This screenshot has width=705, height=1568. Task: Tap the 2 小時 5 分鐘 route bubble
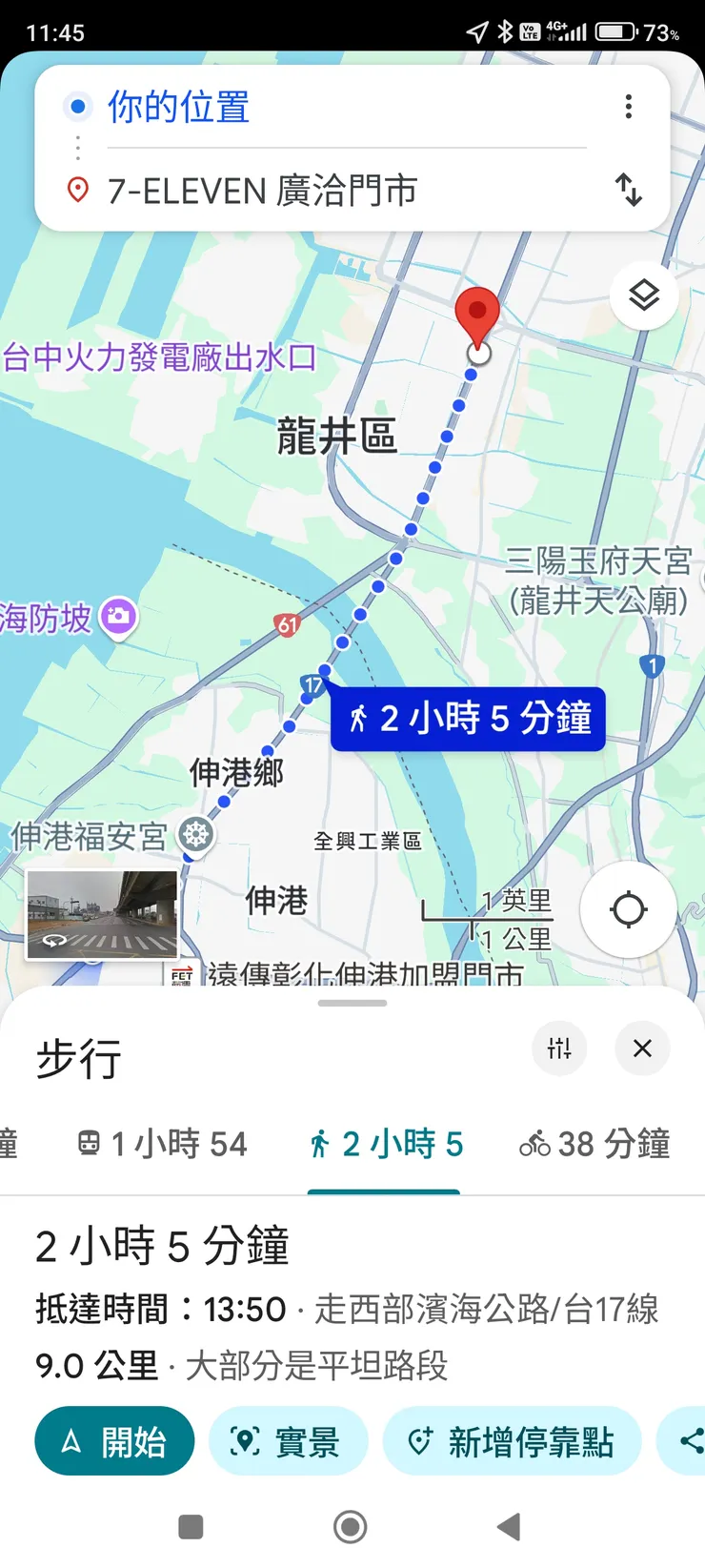point(467,719)
